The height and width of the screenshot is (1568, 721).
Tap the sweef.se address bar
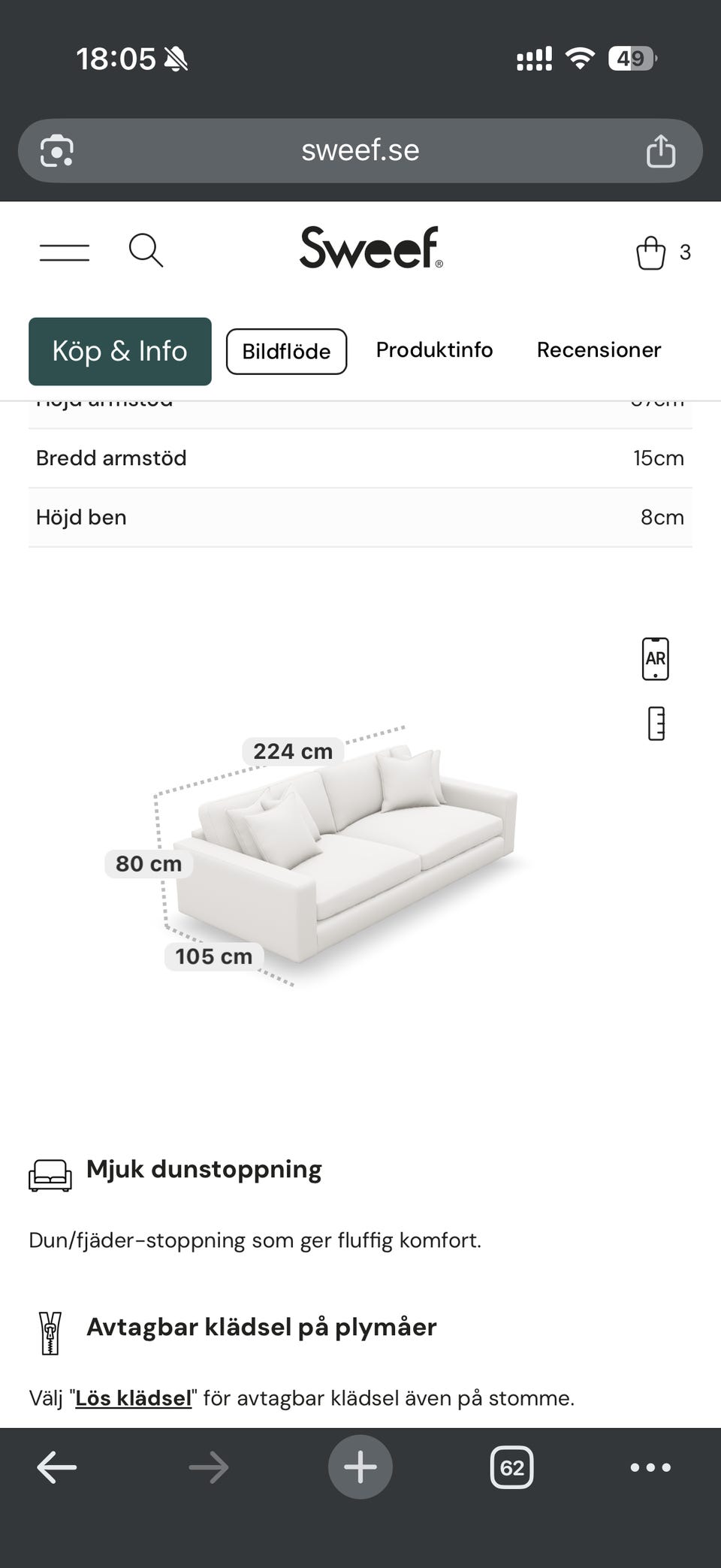click(x=360, y=150)
